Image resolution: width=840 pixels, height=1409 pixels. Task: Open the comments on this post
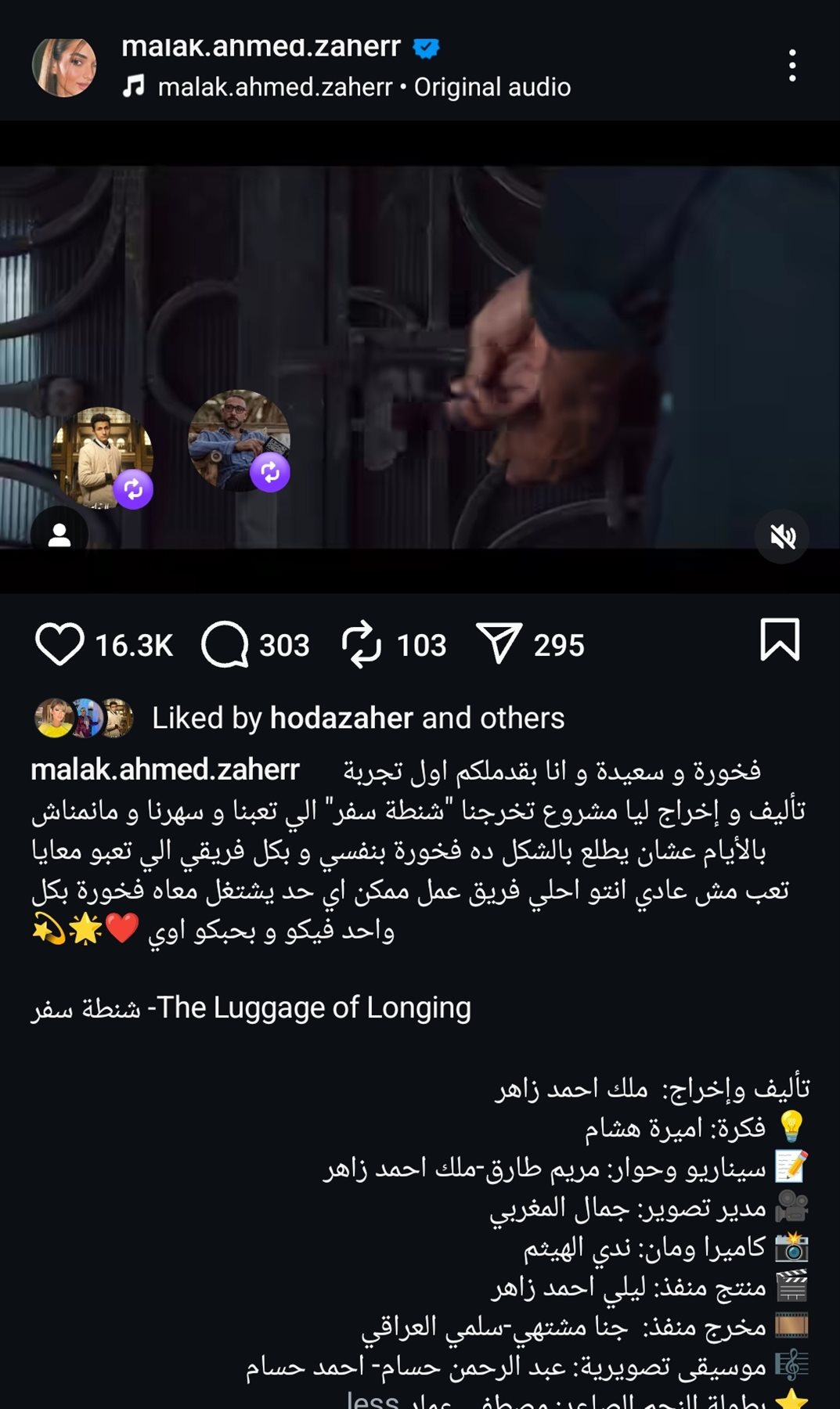(225, 644)
